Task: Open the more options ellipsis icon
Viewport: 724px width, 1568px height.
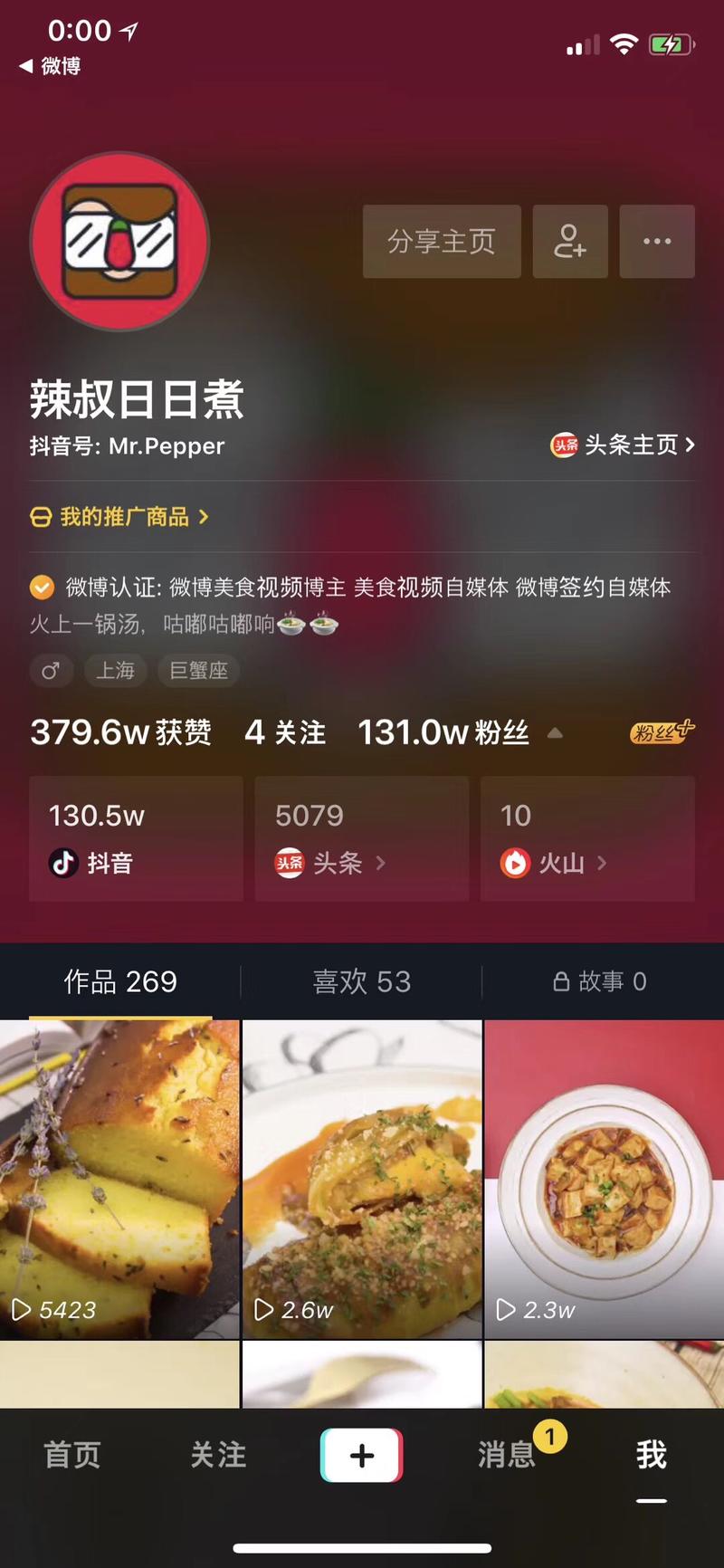Action: tap(657, 242)
